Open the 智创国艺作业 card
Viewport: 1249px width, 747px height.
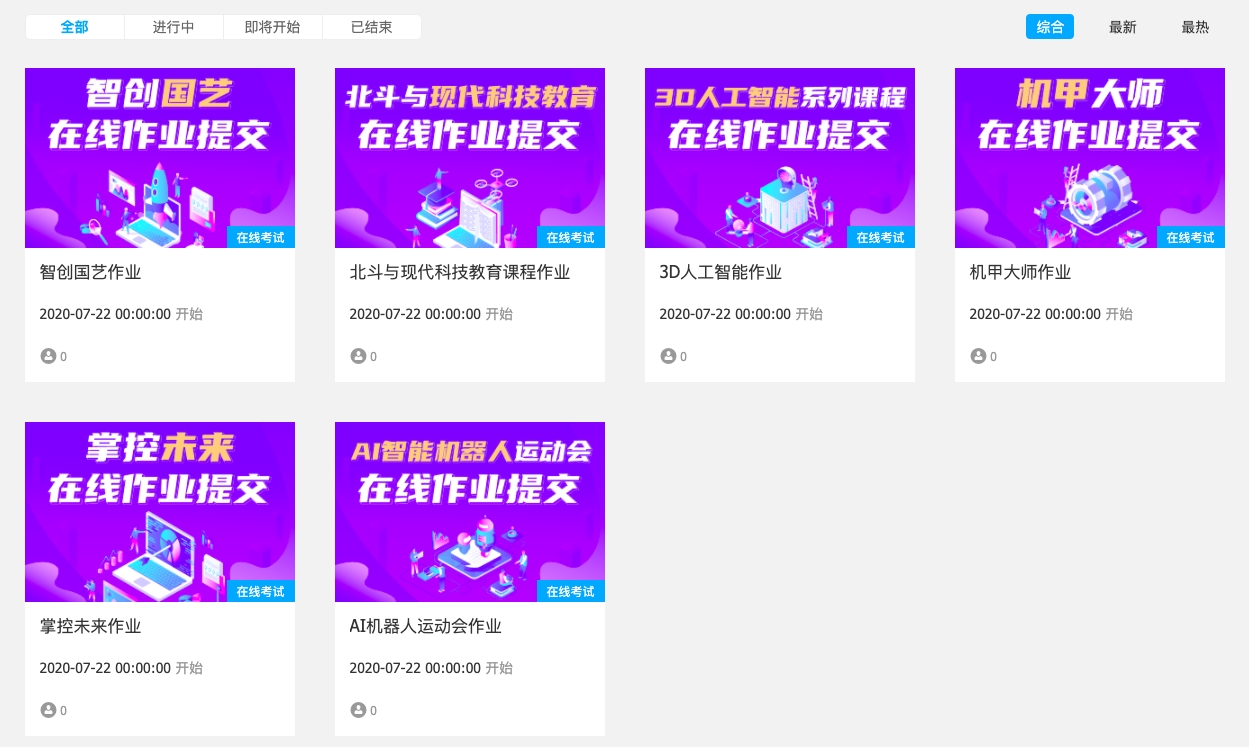[160, 224]
